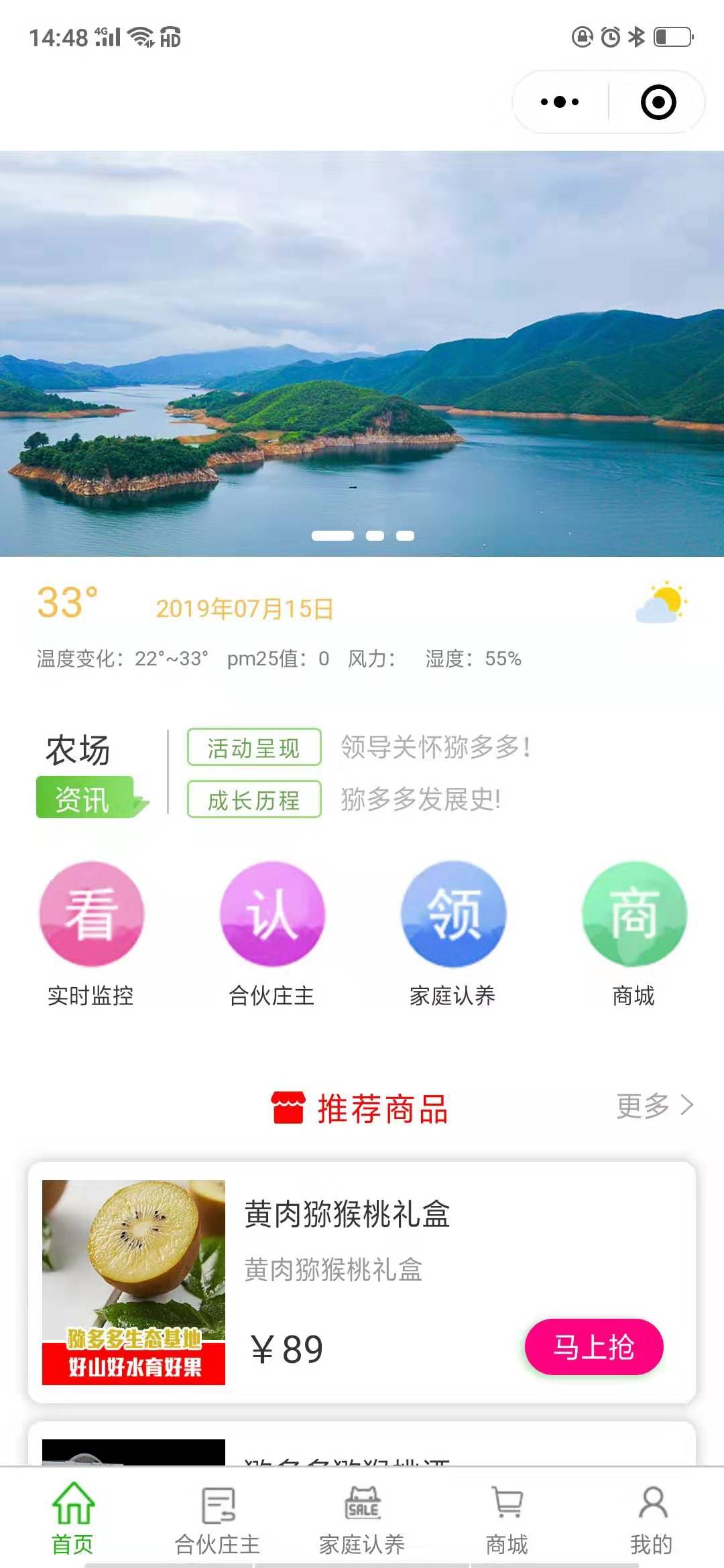The width and height of the screenshot is (724, 1568).
Task: Tap 马上抢 for 黄肉猕猴桃礼盒
Action: click(594, 1347)
